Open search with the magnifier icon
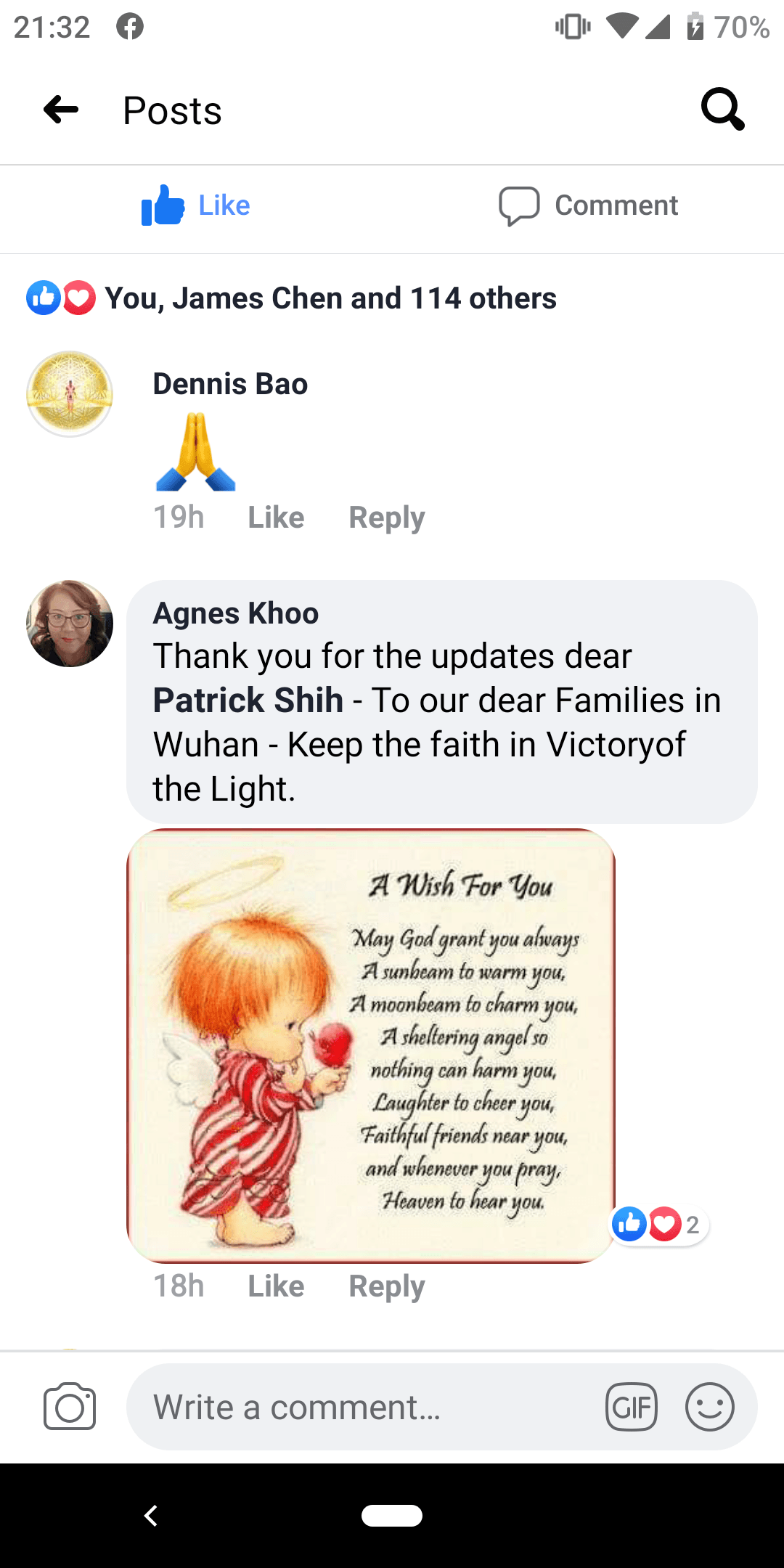Image resolution: width=784 pixels, height=1568 pixels. coord(722,110)
